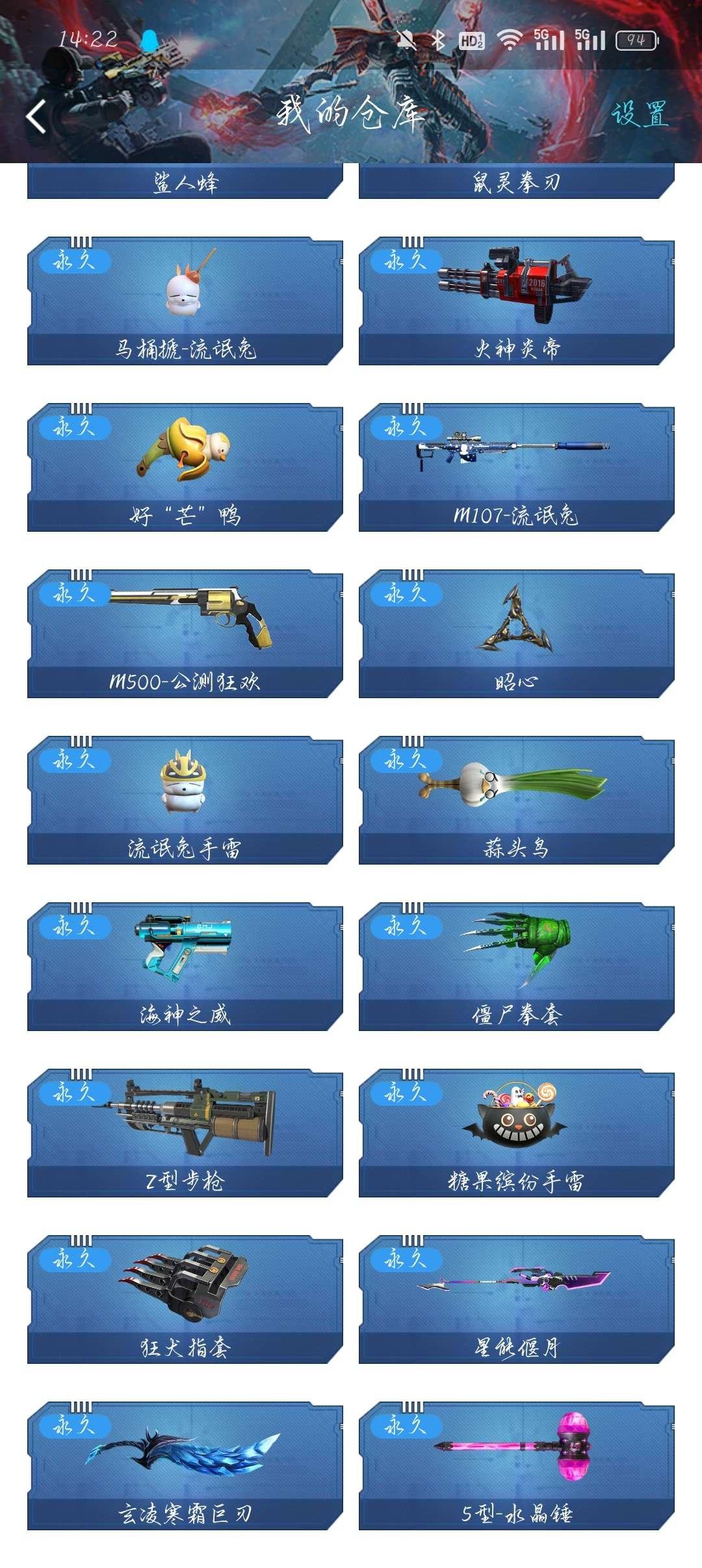Open the 马桶搋-流氓兔 item card
Screen dimensions: 702x1568
[x=185, y=301]
